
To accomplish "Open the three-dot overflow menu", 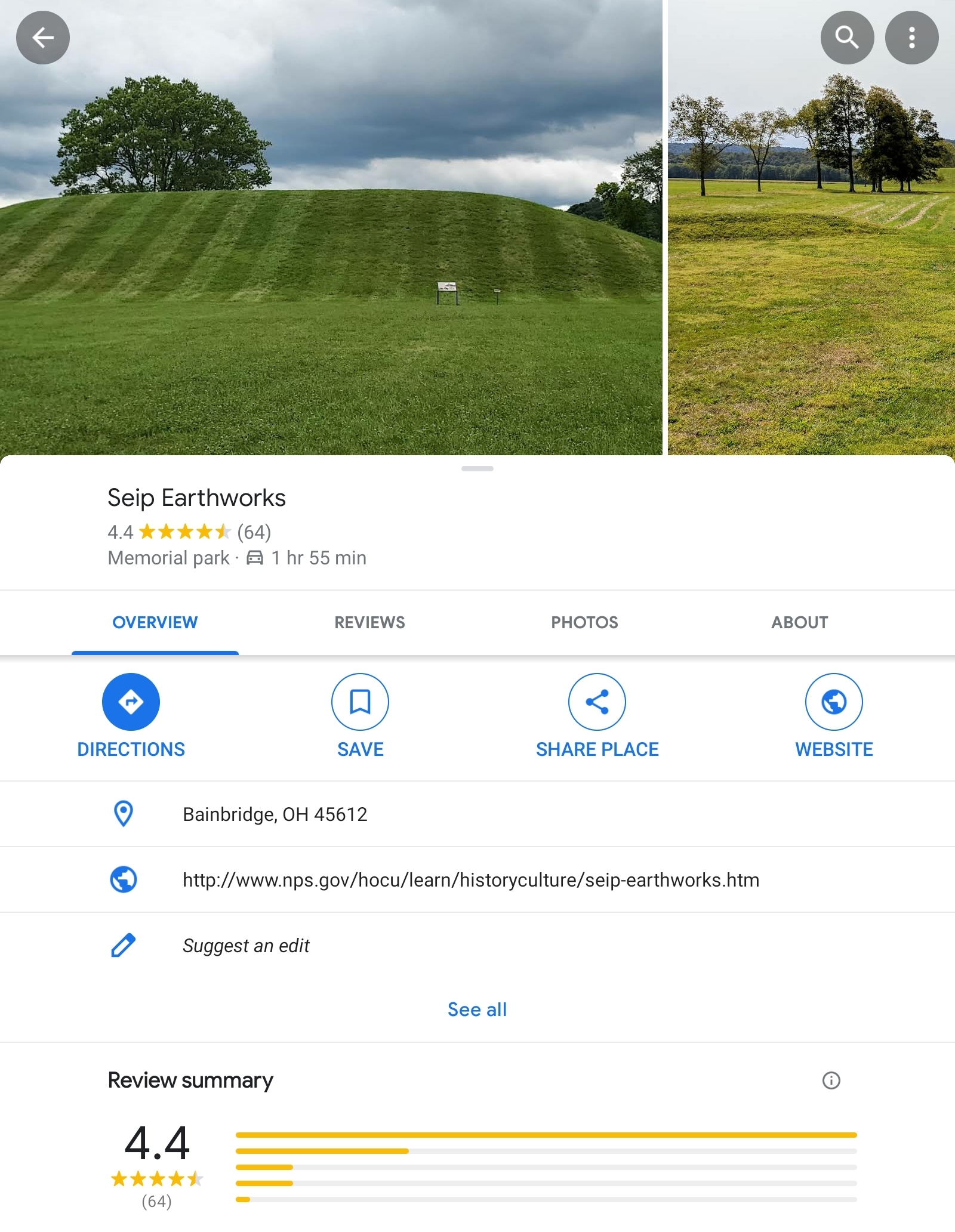I will pos(911,38).
